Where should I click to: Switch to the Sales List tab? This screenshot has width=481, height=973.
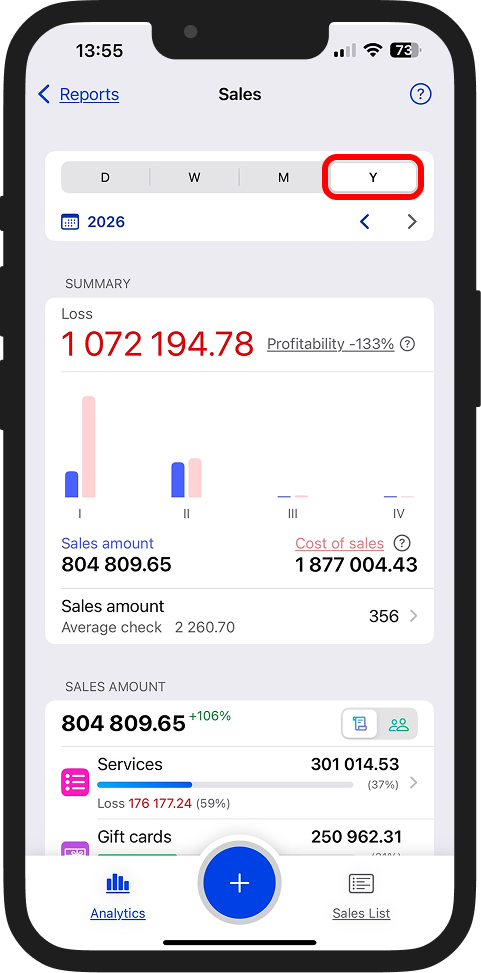pos(361,896)
